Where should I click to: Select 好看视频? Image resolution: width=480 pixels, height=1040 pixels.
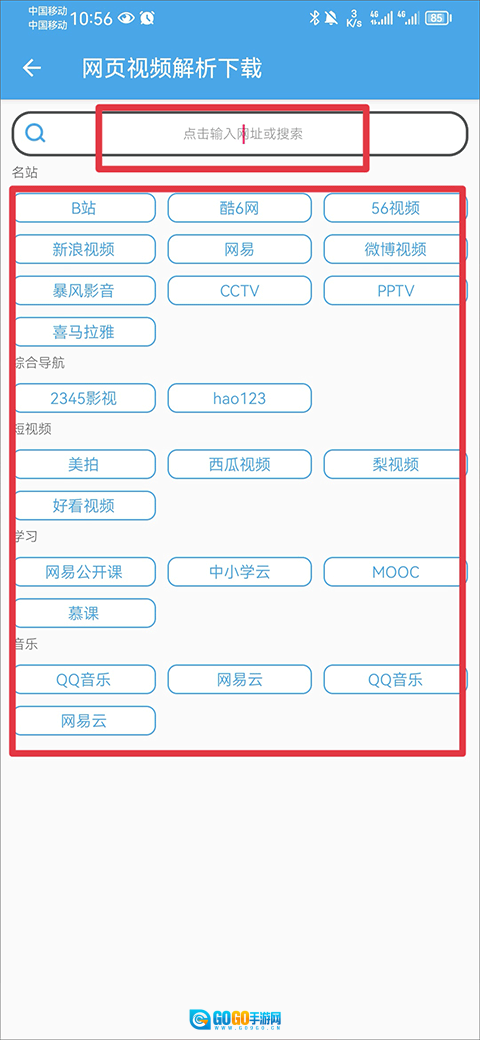coord(84,505)
